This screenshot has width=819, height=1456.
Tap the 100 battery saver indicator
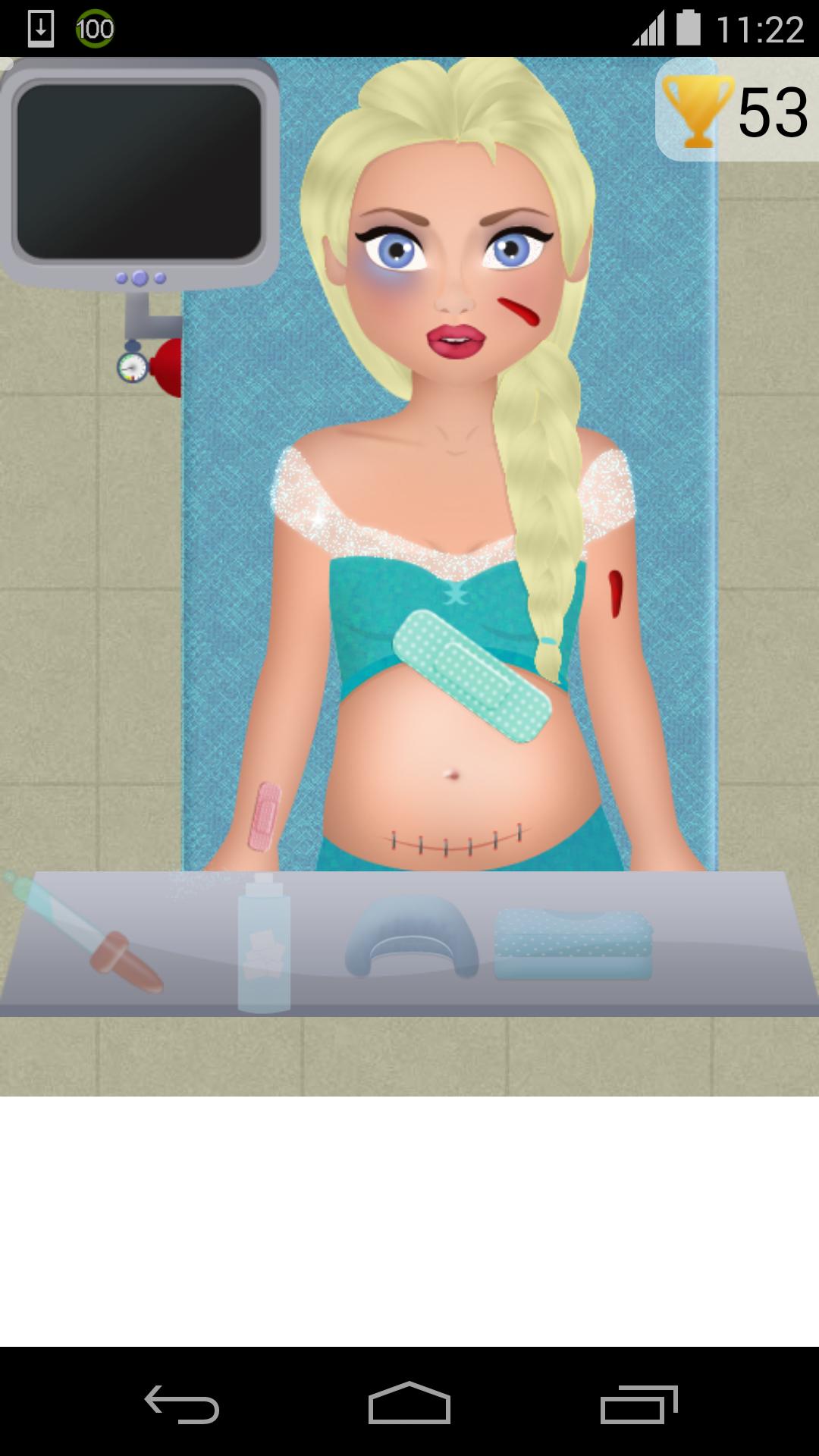[x=95, y=29]
